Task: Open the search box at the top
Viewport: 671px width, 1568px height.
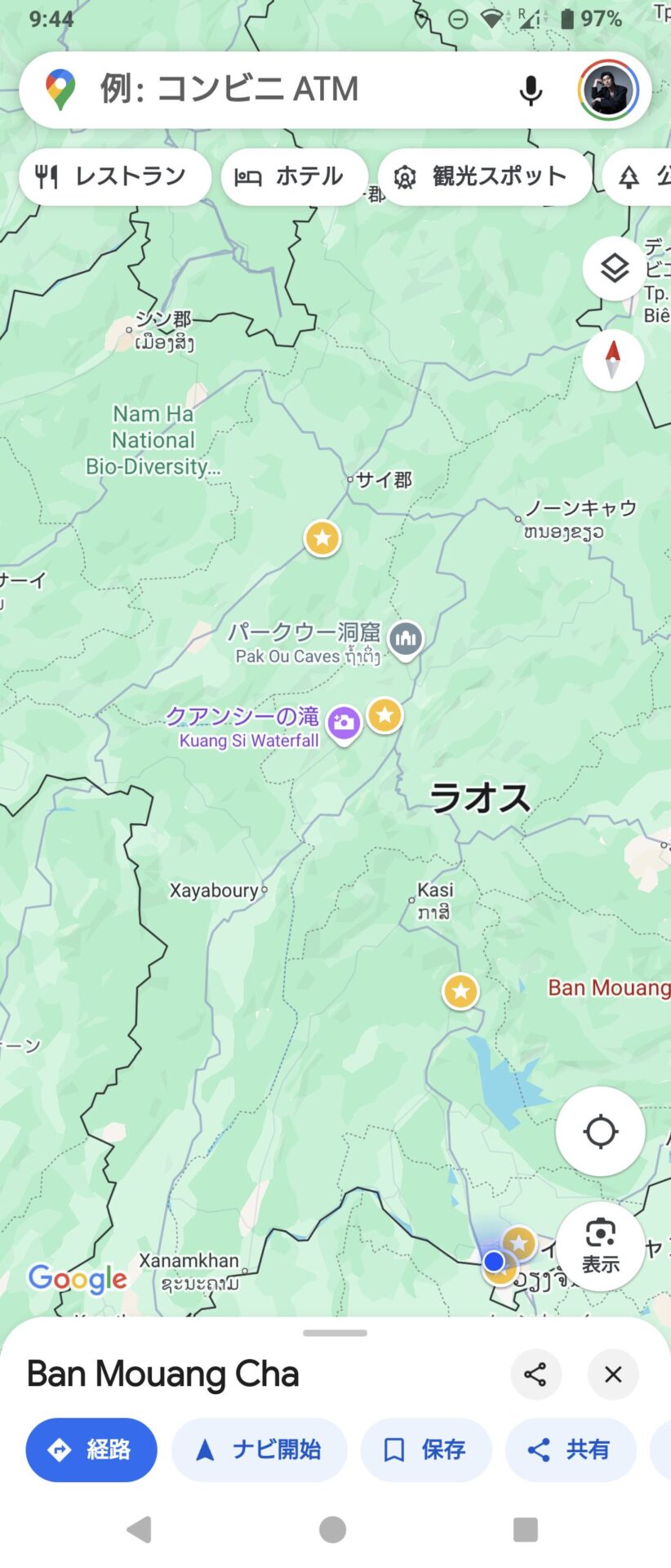Action: coord(269,90)
